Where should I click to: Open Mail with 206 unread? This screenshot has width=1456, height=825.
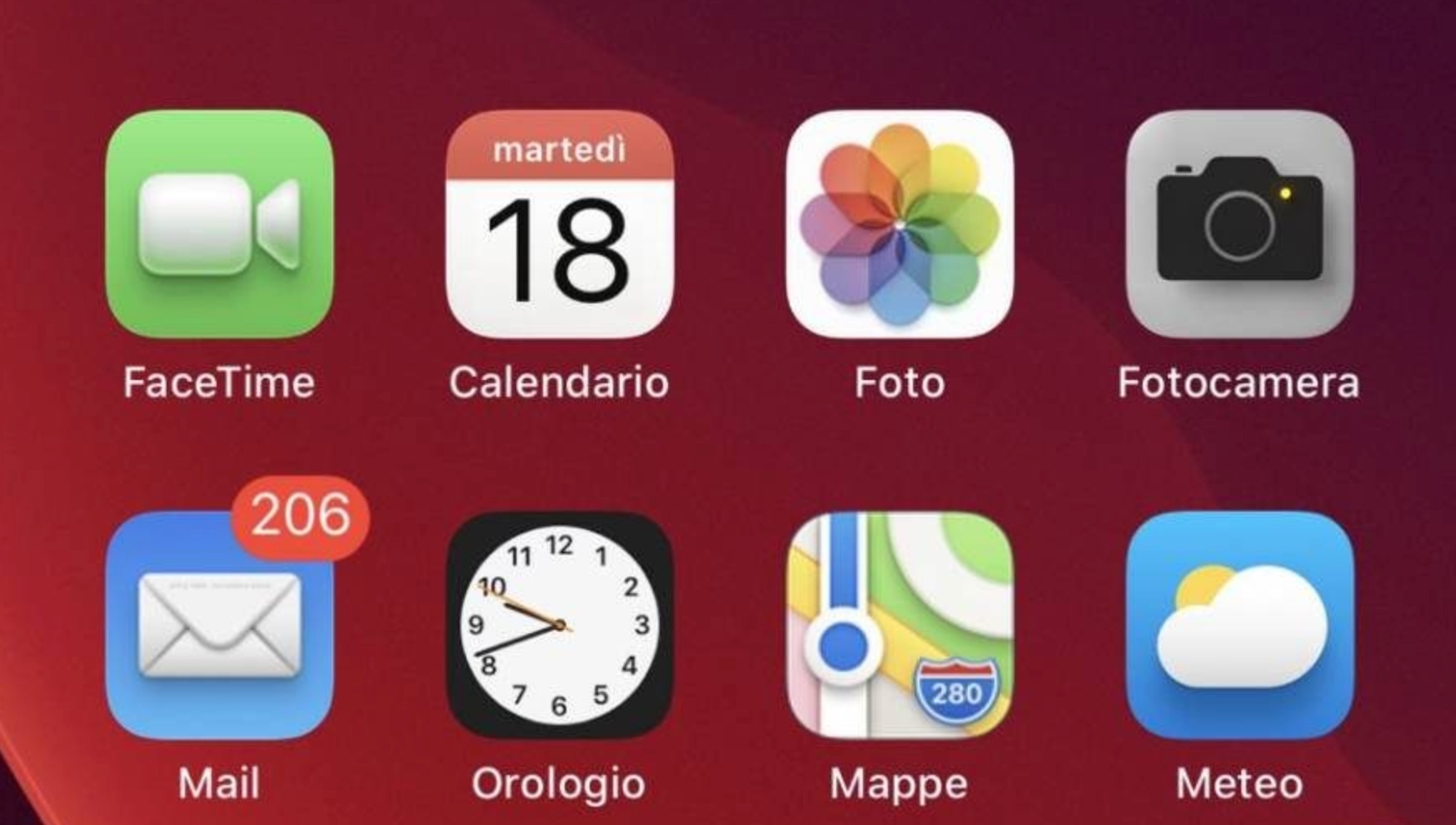(219, 625)
